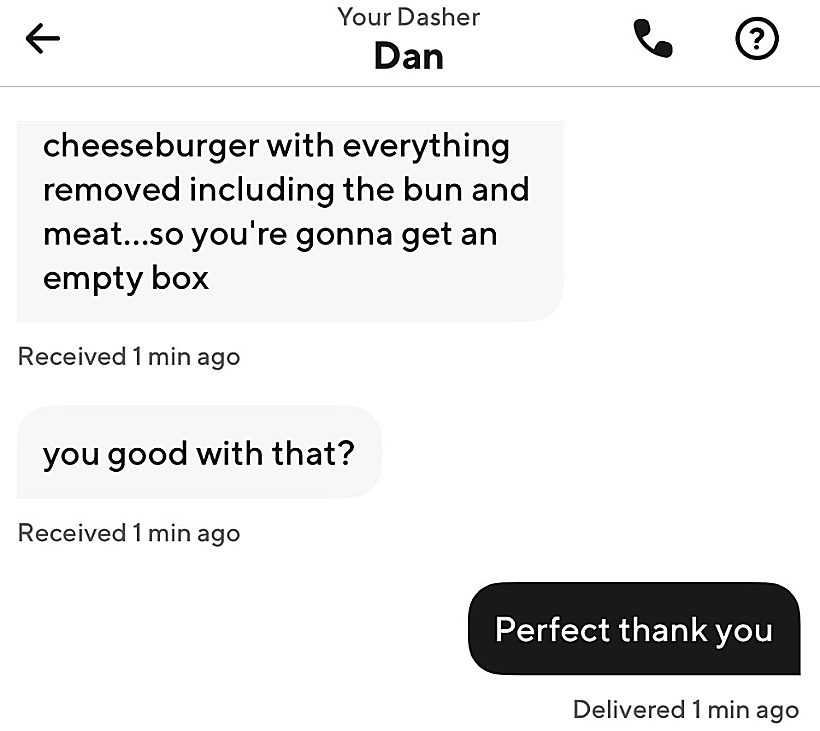Go back from the Dasher chat
This screenshot has width=820, height=731.
[x=43, y=39]
